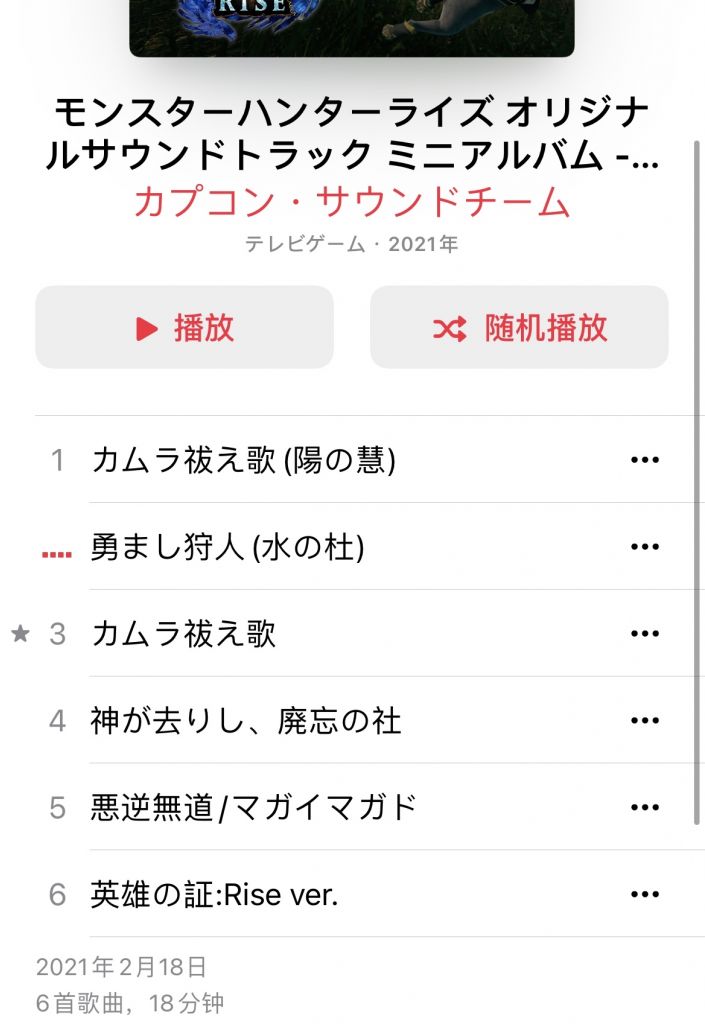Play track 3 カムラ祓え歌

183,634
